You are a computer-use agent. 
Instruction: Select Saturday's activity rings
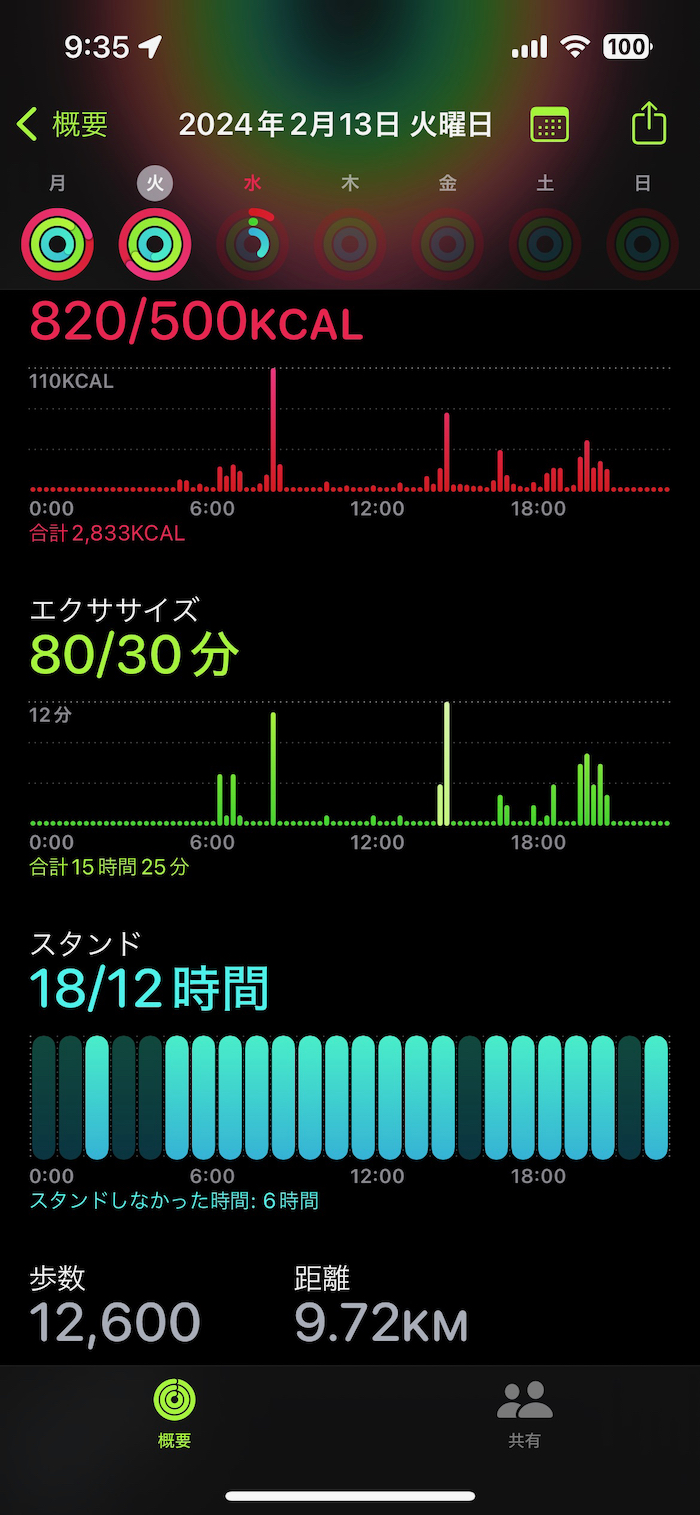click(x=545, y=243)
